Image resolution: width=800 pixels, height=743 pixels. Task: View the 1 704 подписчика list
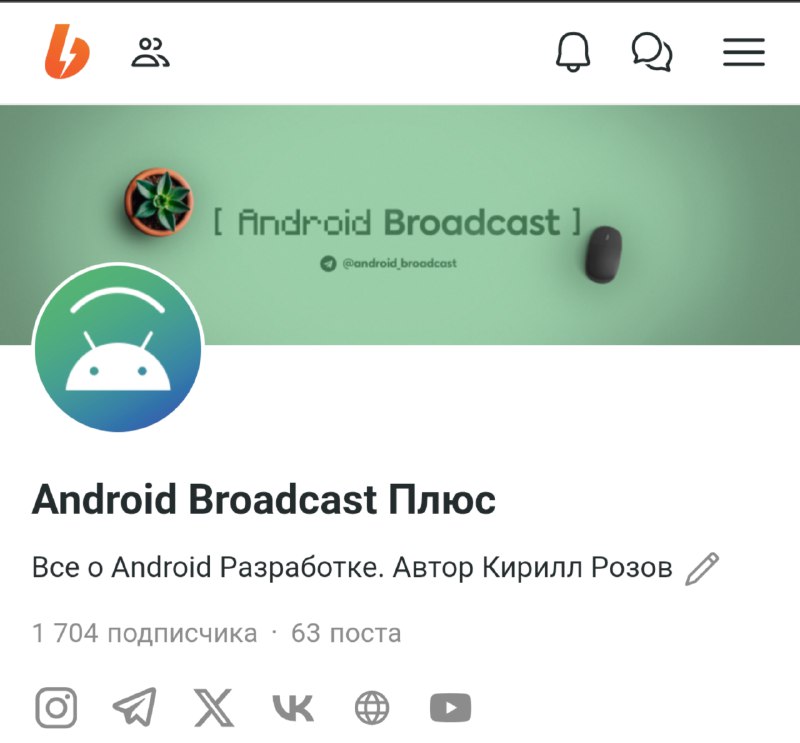click(144, 633)
